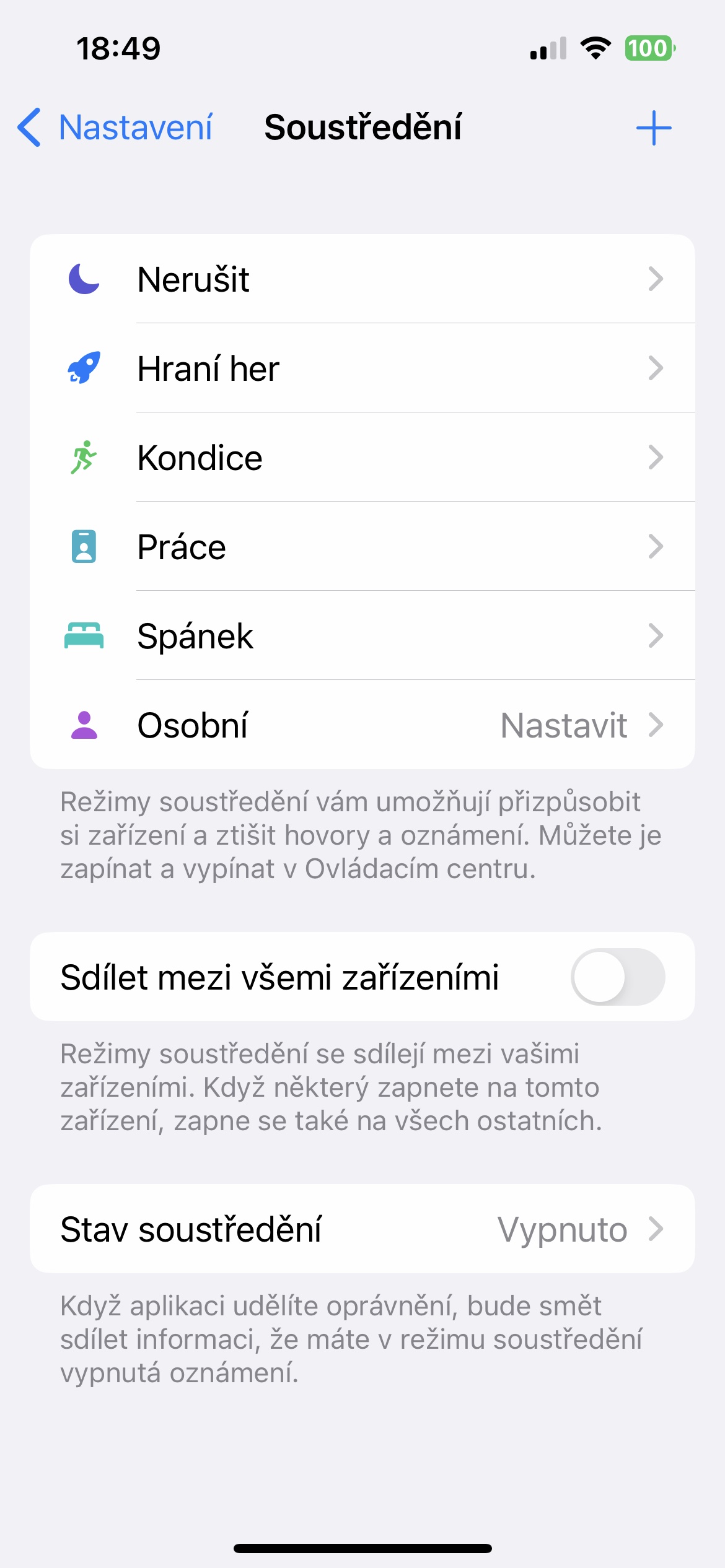The width and height of the screenshot is (725, 1568).
Task: Open Stav soustředění settings
Action: (x=362, y=1229)
